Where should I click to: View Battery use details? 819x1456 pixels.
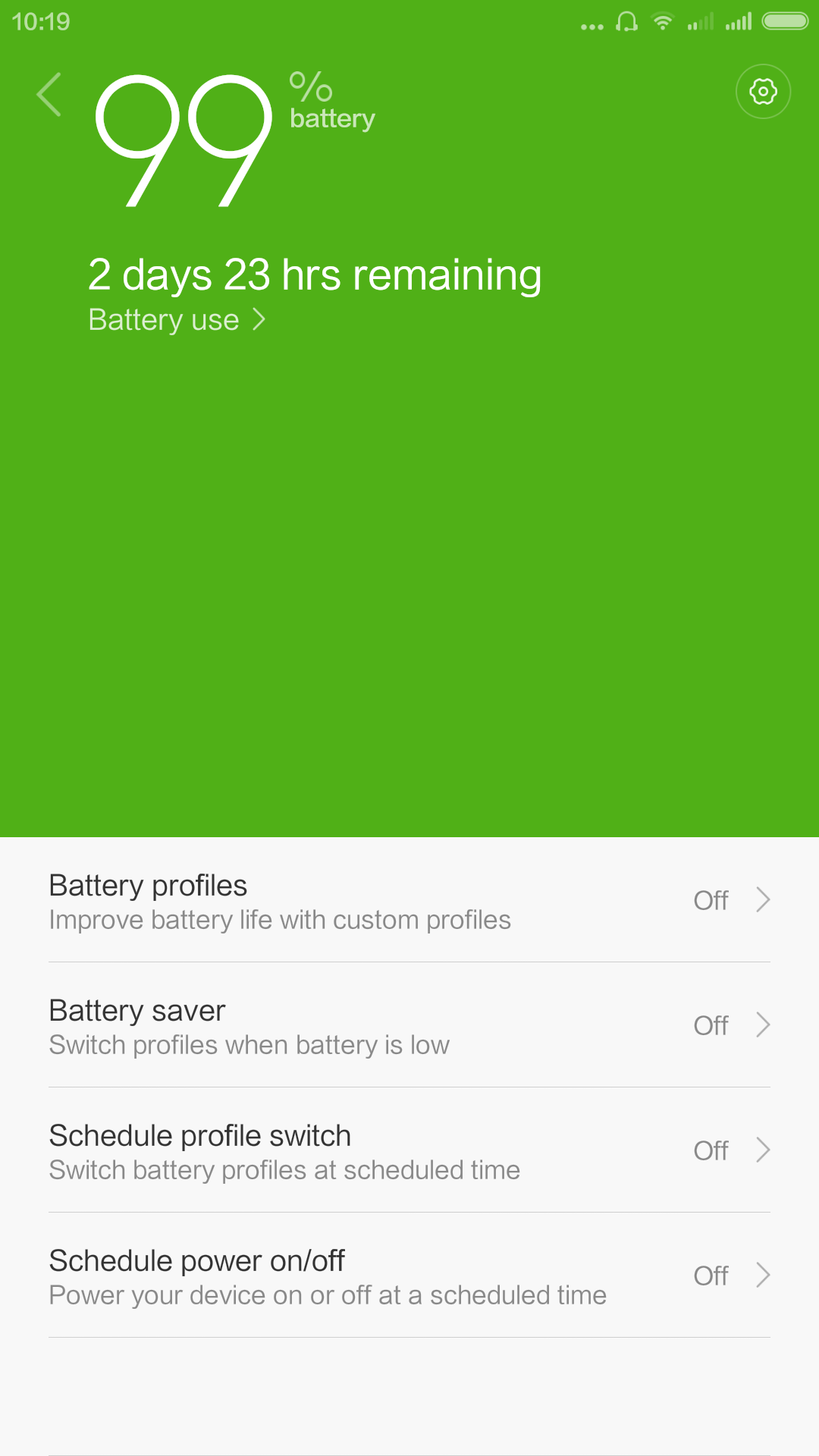176,320
